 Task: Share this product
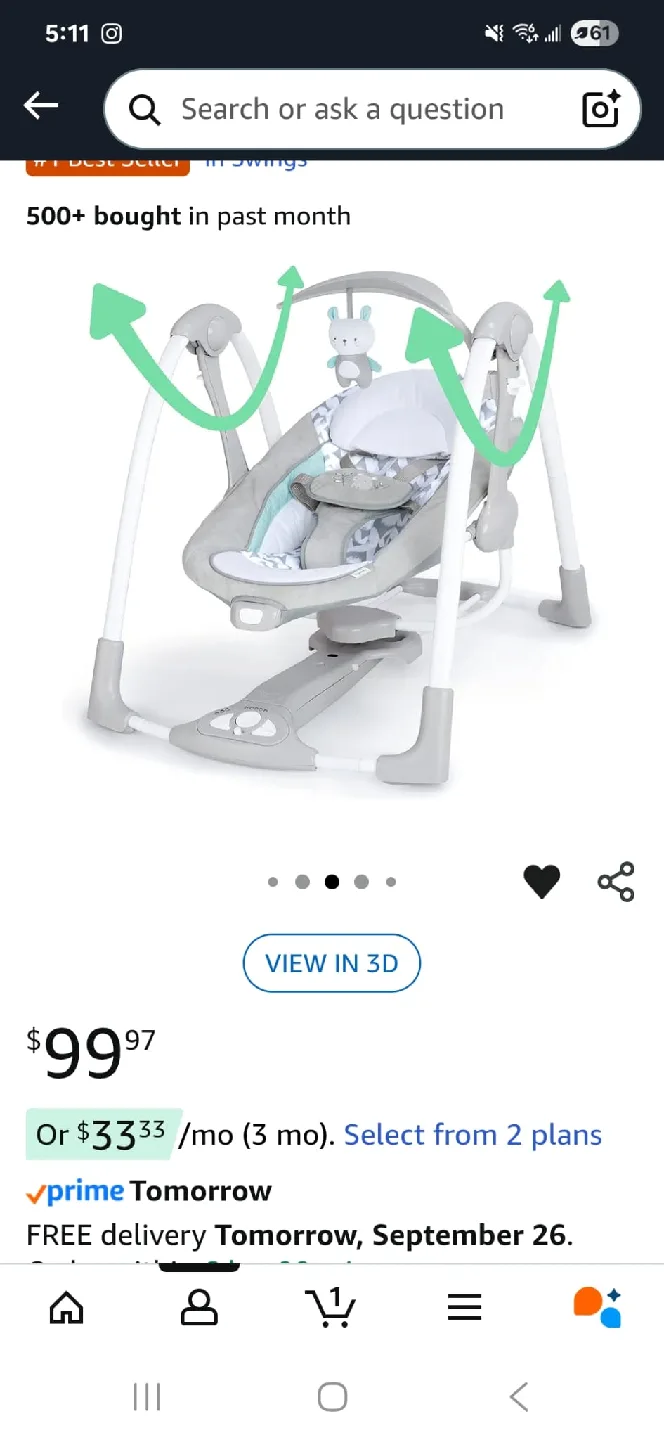tap(615, 882)
